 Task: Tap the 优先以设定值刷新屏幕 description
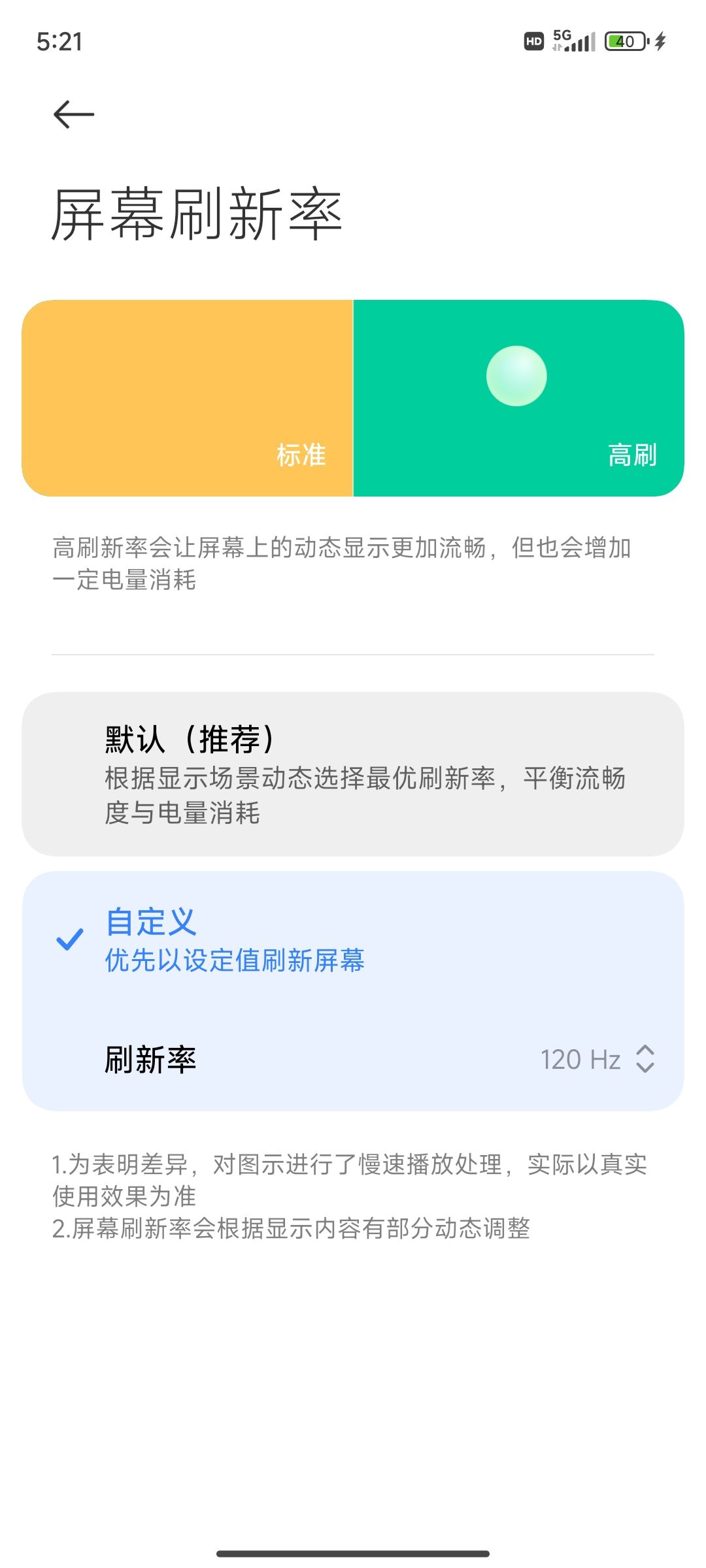235,960
